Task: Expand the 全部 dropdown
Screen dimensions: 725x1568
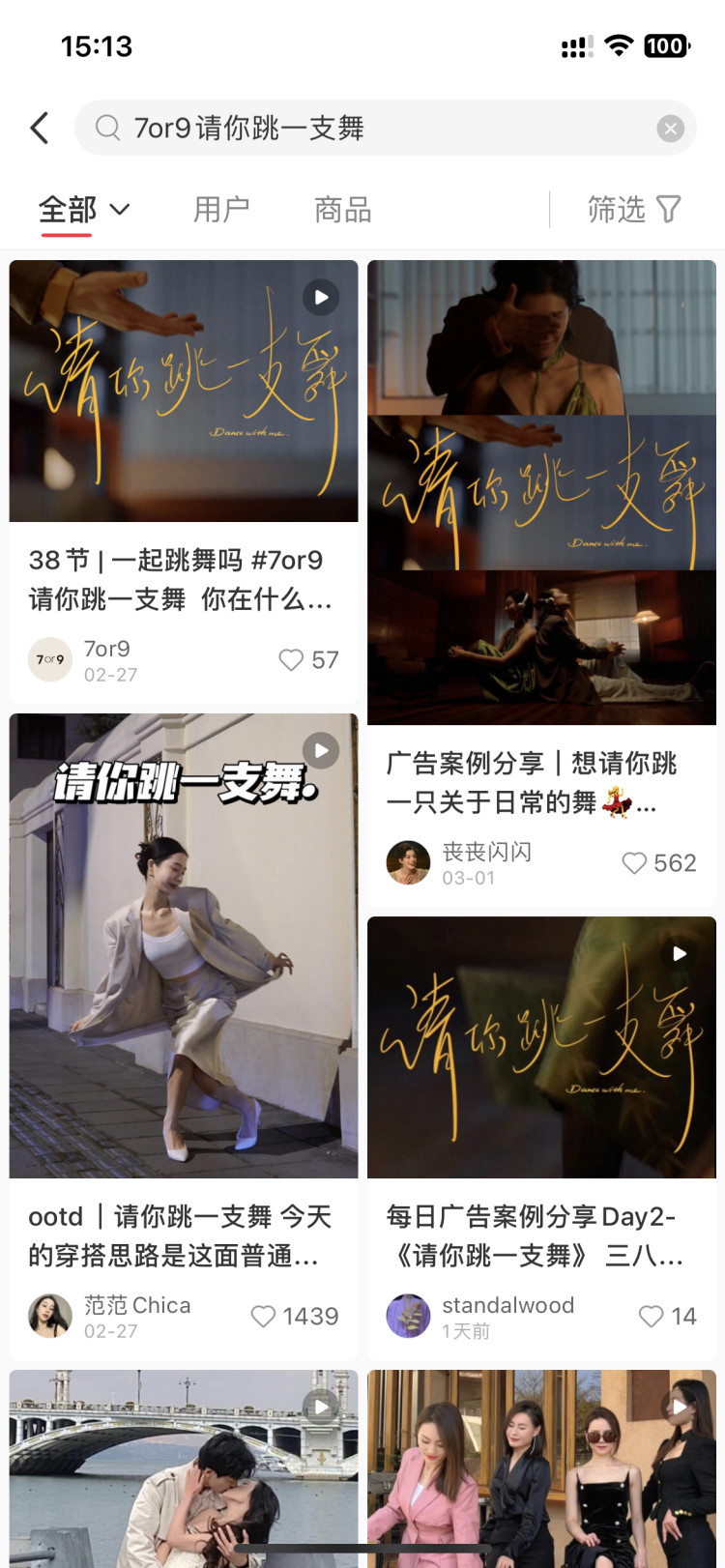Action: [84, 209]
